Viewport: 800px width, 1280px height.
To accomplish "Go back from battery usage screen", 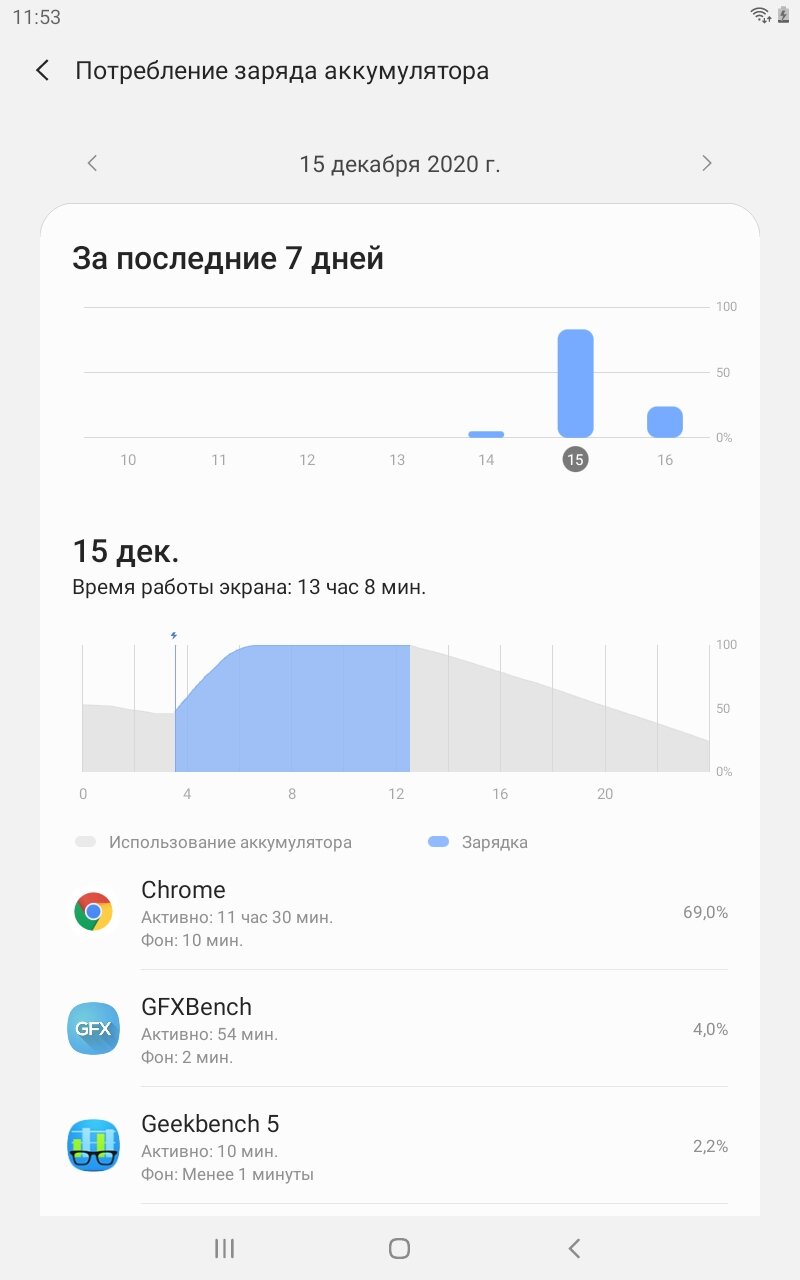I will (x=42, y=71).
